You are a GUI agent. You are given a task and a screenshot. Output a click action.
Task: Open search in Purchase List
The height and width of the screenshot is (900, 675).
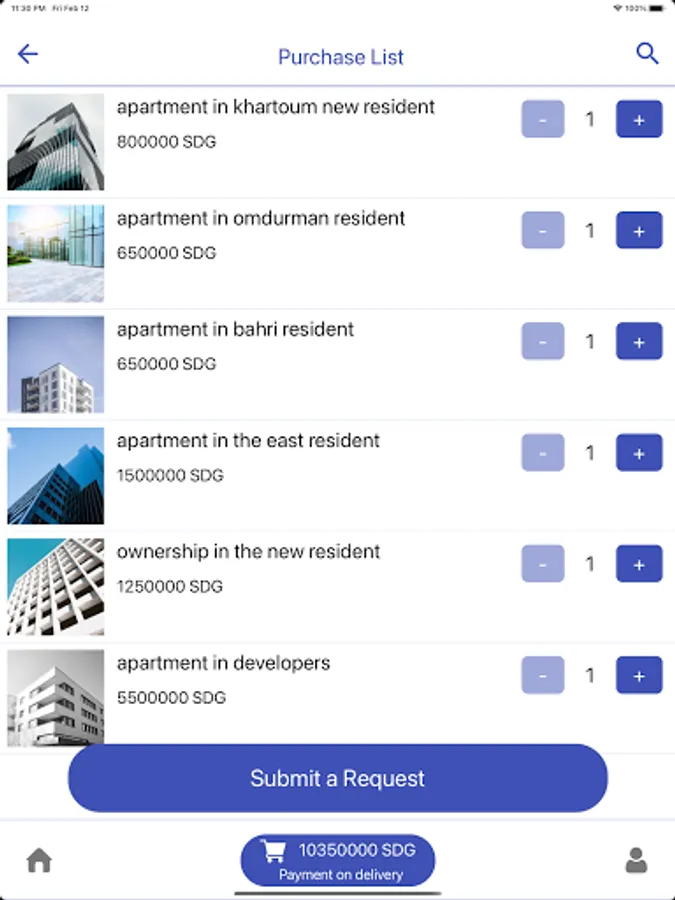pos(647,54)
